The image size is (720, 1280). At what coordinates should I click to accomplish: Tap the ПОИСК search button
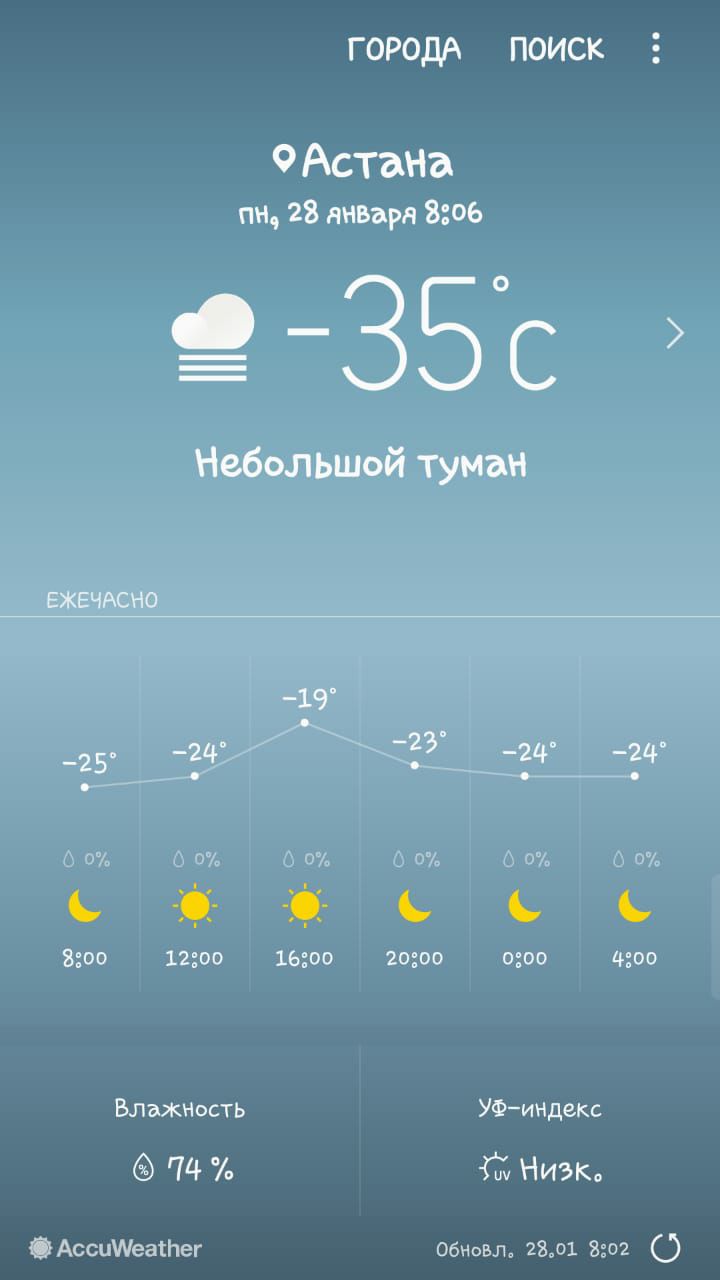[x=556, y=48]
